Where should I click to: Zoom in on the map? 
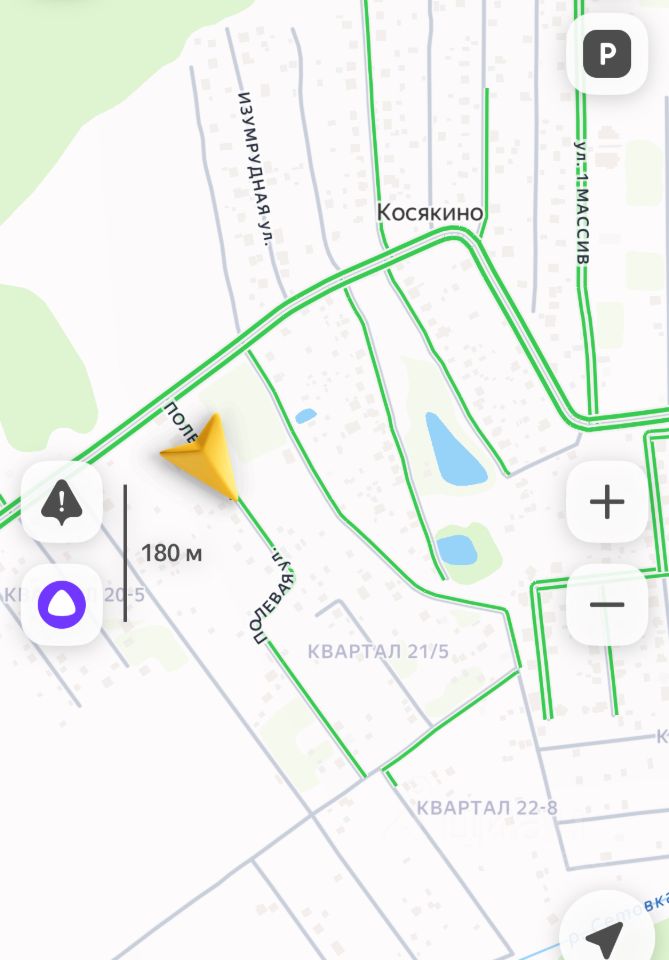[607, 501]
